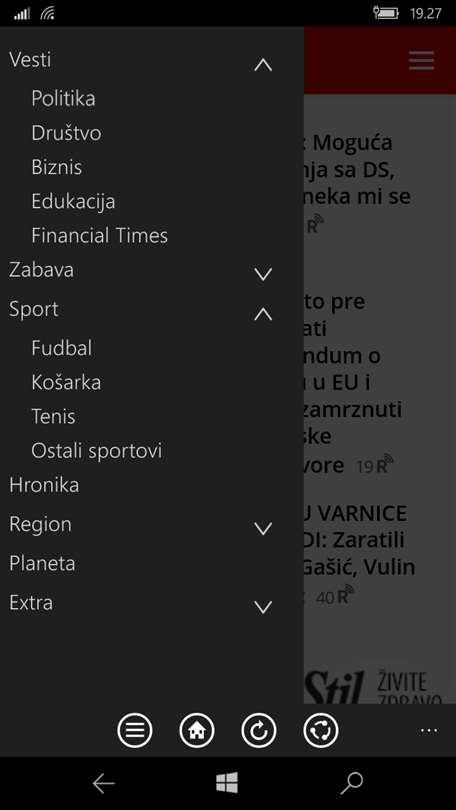Refresh the page with reload icon
Image resolution: width=456 pixels, height=810 pixels.
pyautogui.click(x=259, y=730)
